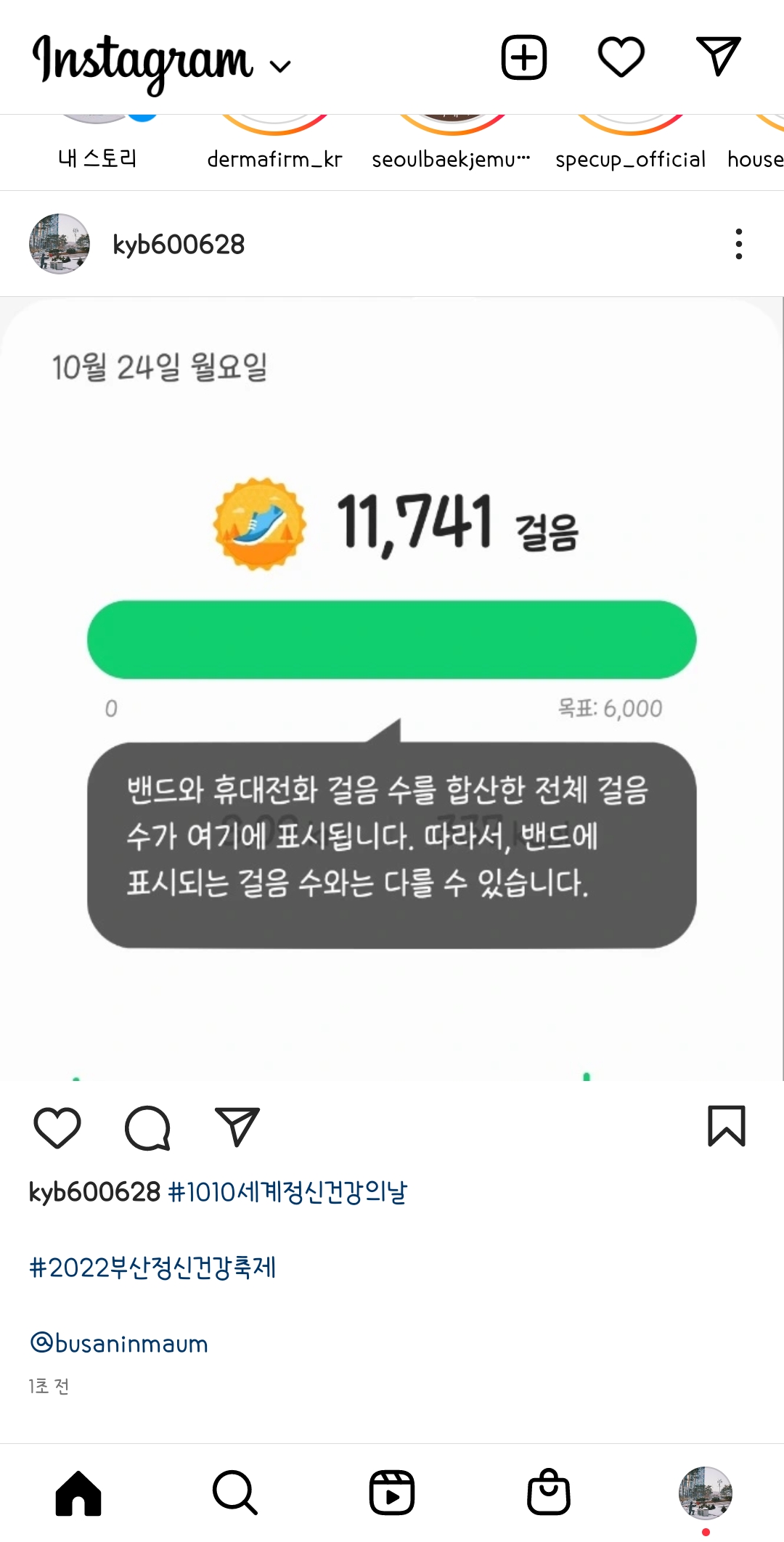Visit the @busaninmaum mention

click(119, 1343)
